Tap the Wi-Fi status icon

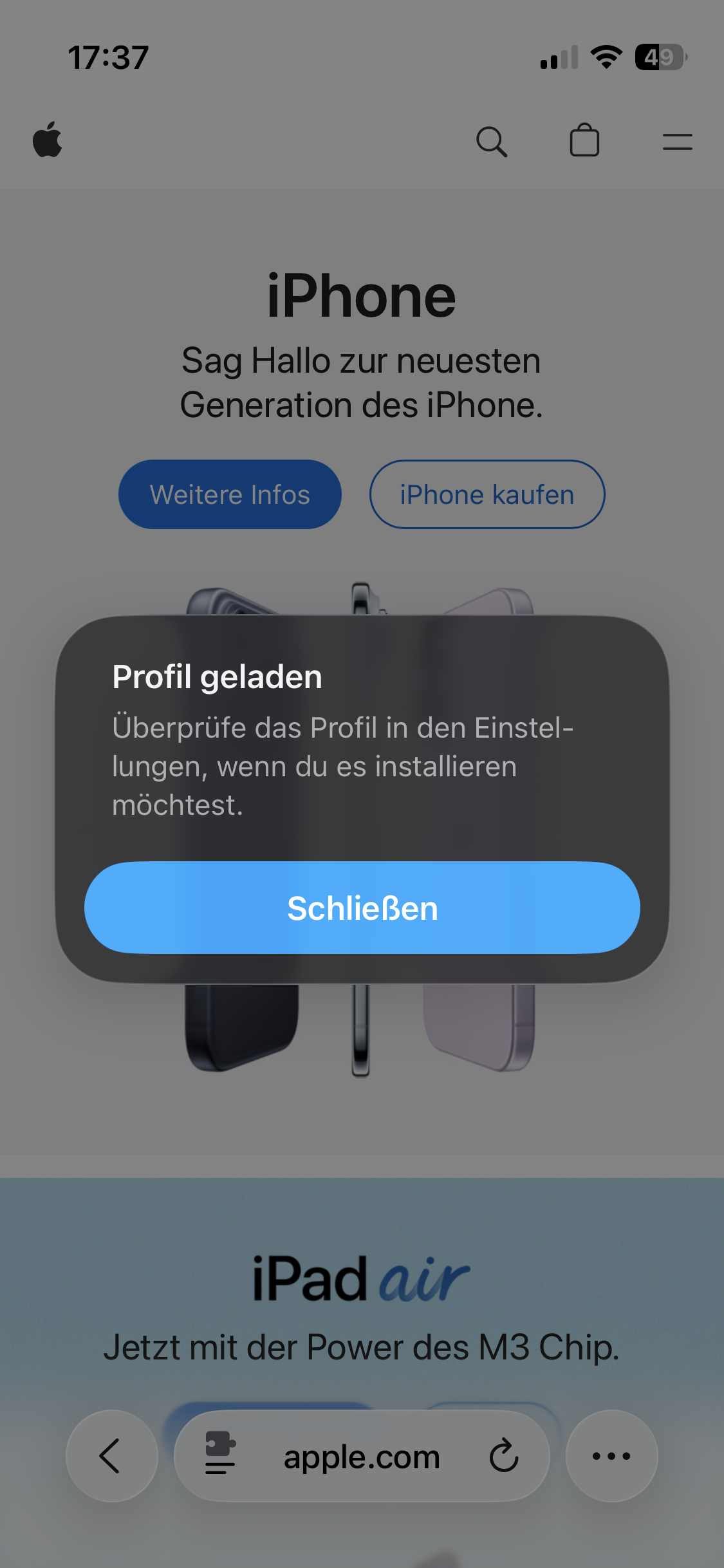(604, 58)
